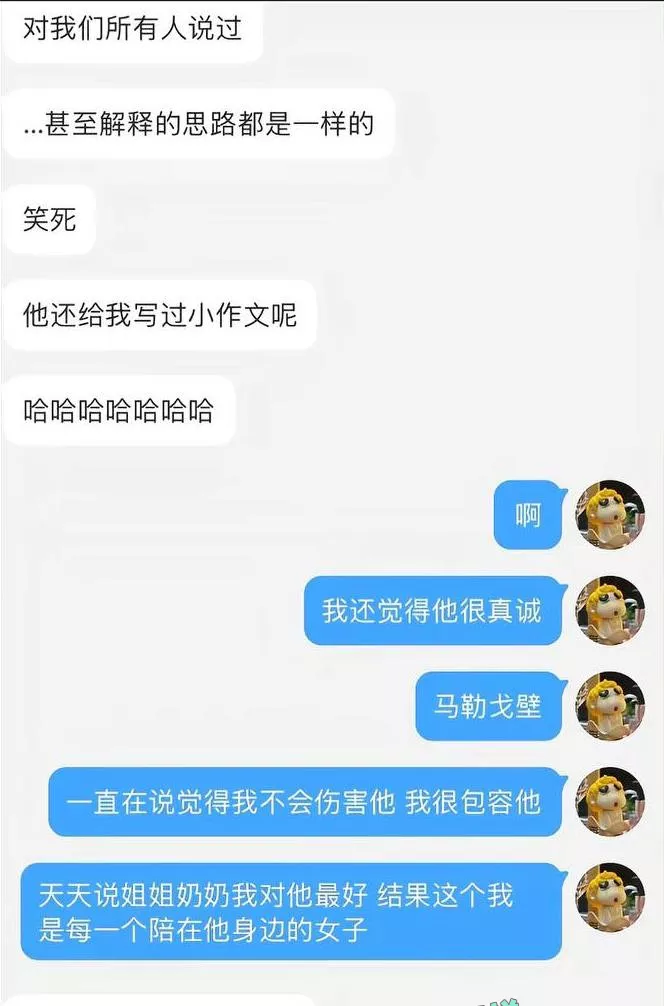Tap the avatar next to "我还觉得他很真诚"
This screenshot has width=664, height=1006.
pos(610,610)
